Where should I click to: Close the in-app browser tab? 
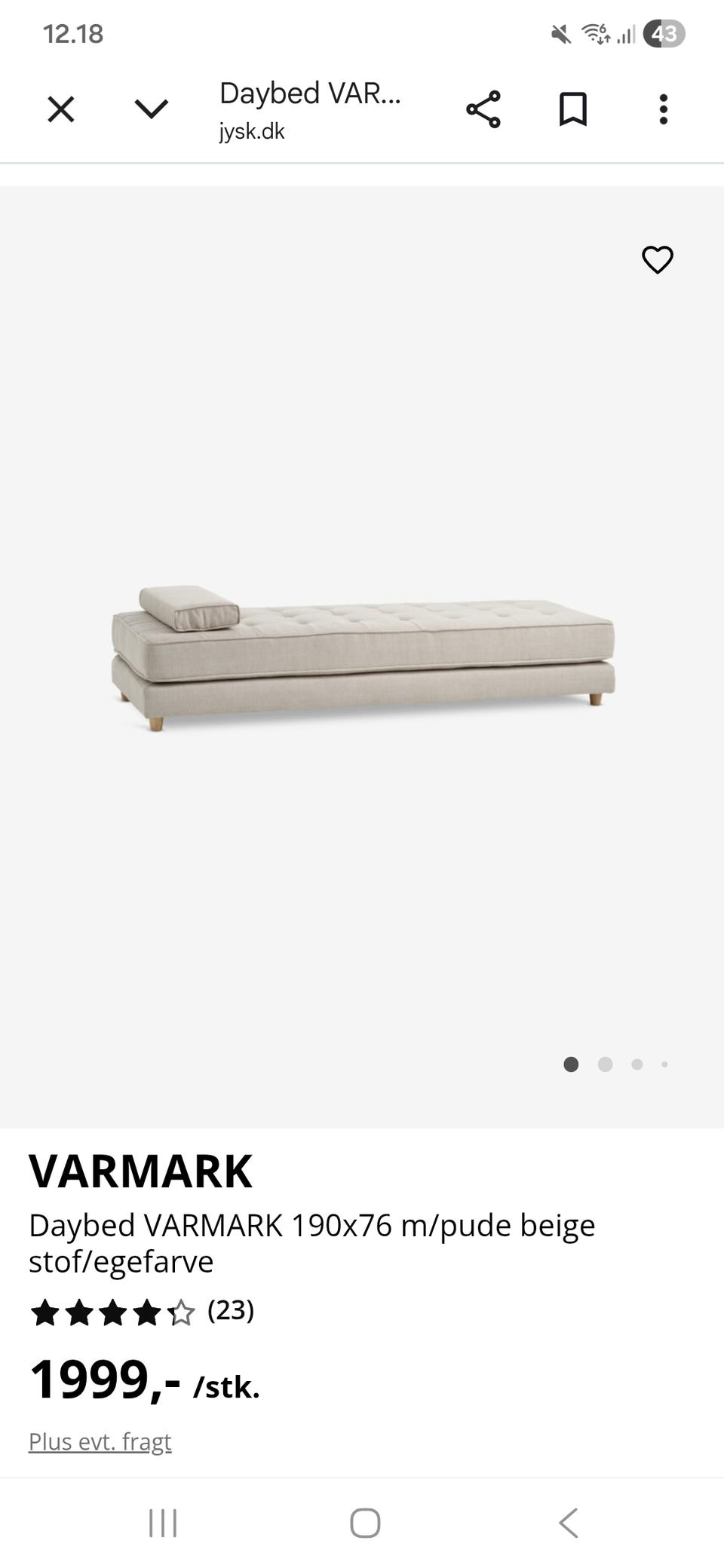click(x=61, y=109)
